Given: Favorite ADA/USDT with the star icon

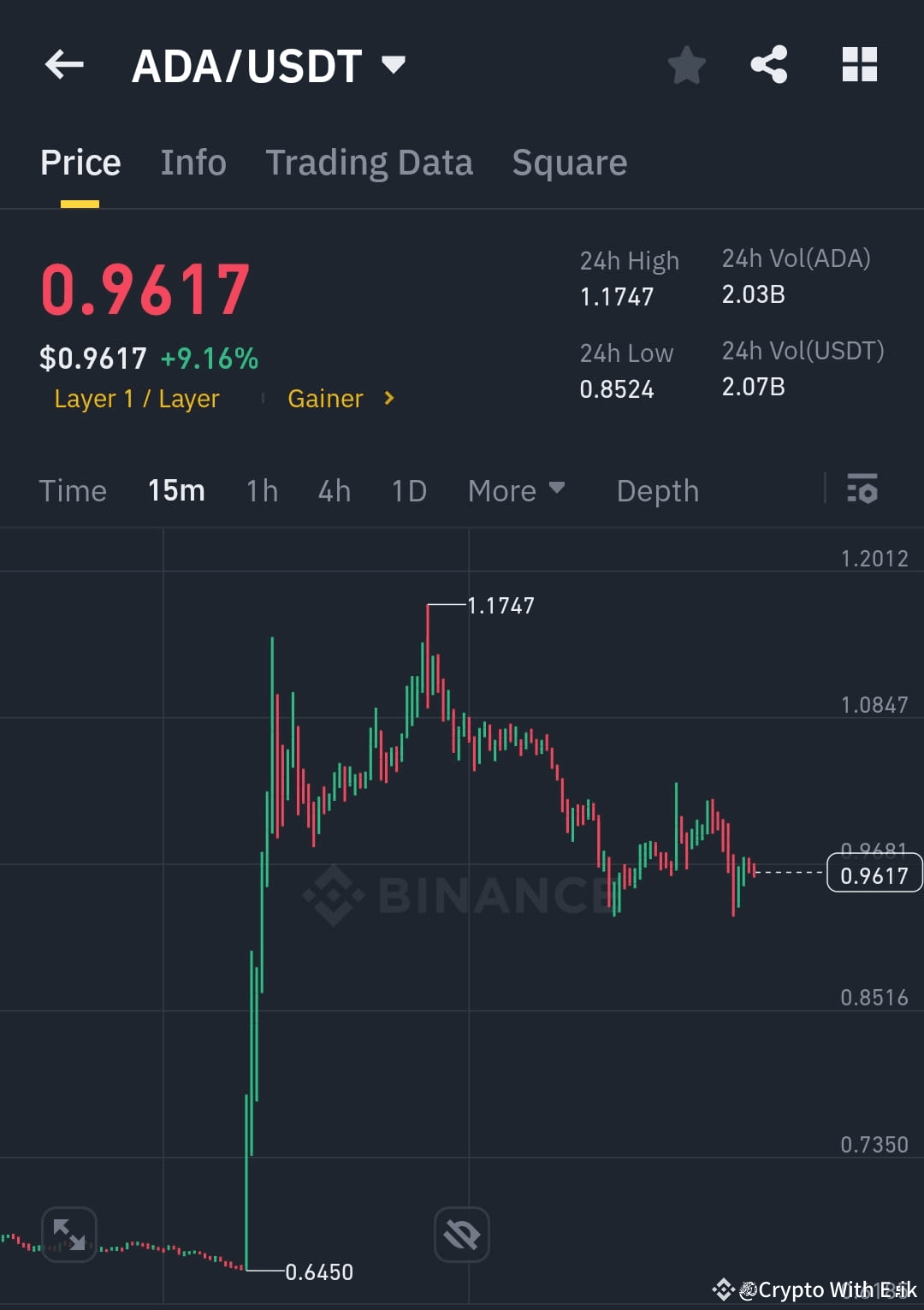Looking at the screenshot, I should [x=686, y=64].
